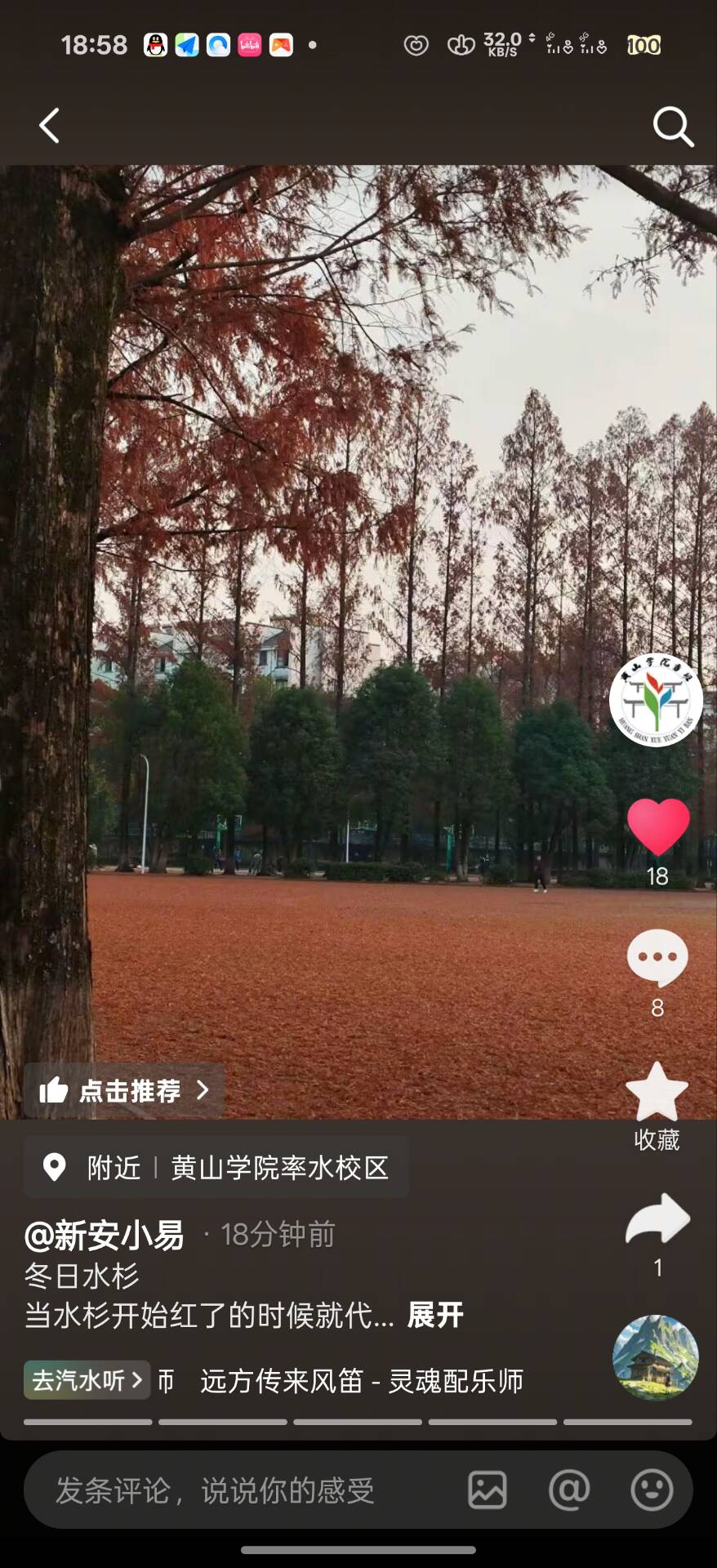The width and height of the screenshot is (717, 1568).
Task: Tap 去汽水听 music chip
Action: [x=87, y=1380]
